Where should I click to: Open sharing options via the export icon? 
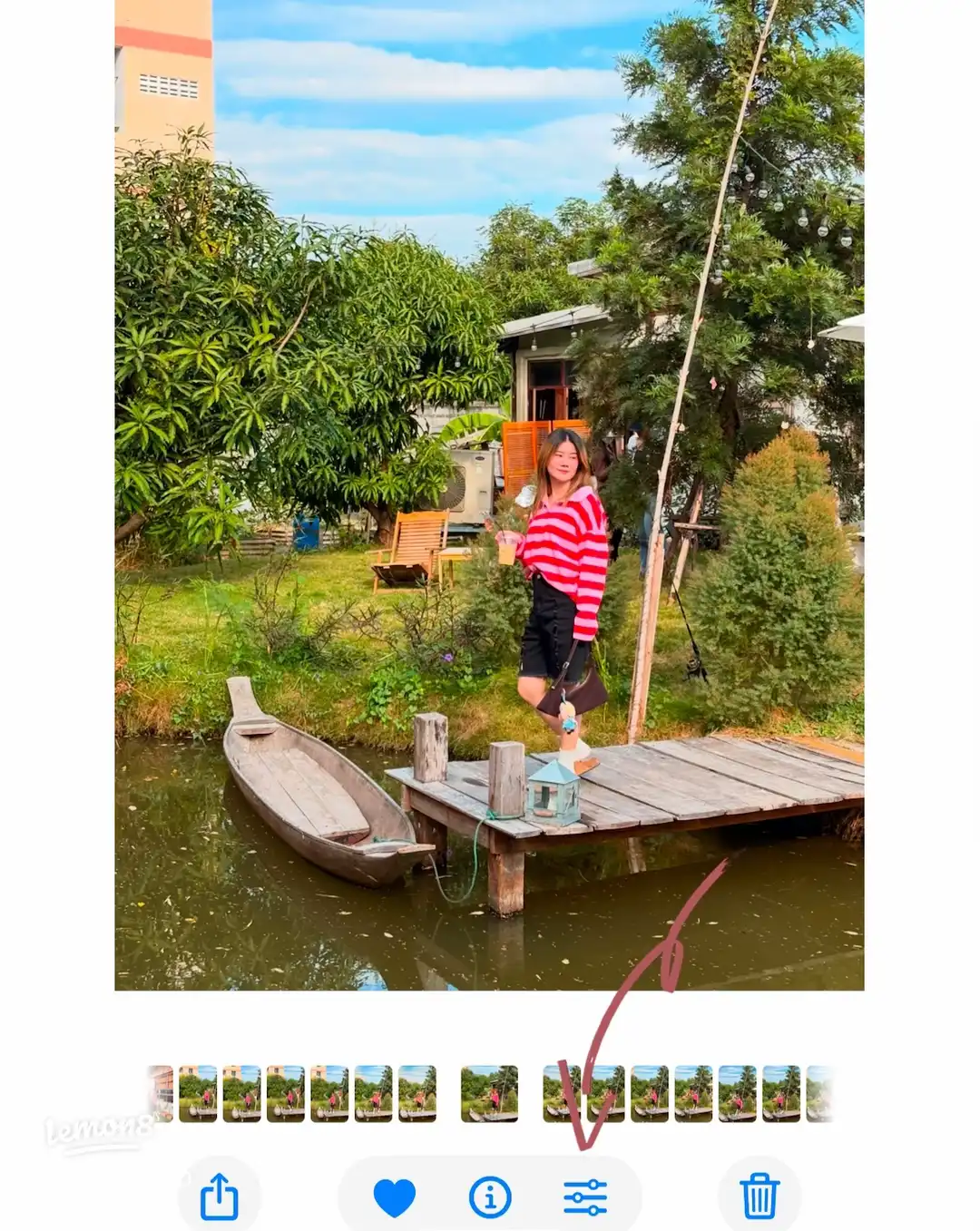pyautogui.click(x=218, y=1197)
